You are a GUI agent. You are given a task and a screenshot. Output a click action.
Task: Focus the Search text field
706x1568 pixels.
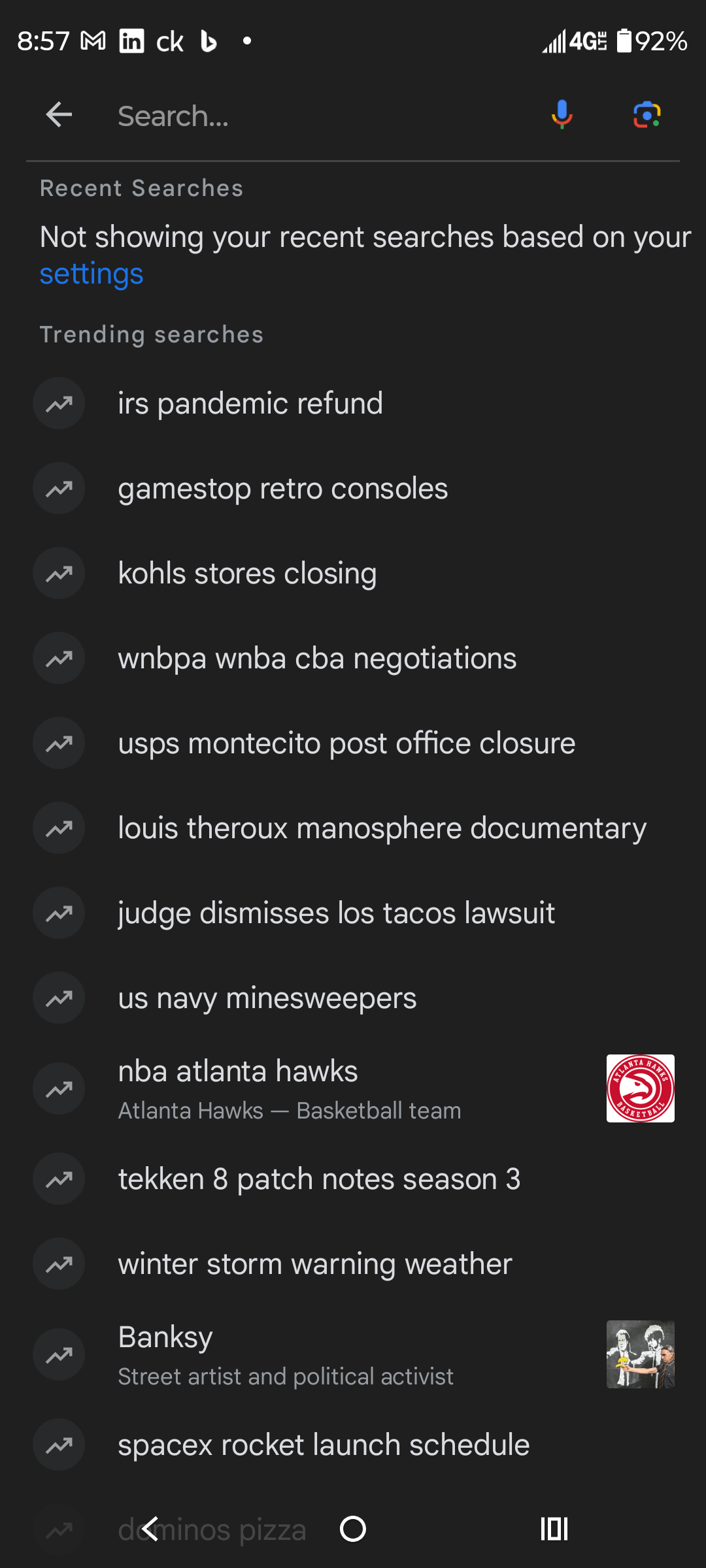pos(314,116)
